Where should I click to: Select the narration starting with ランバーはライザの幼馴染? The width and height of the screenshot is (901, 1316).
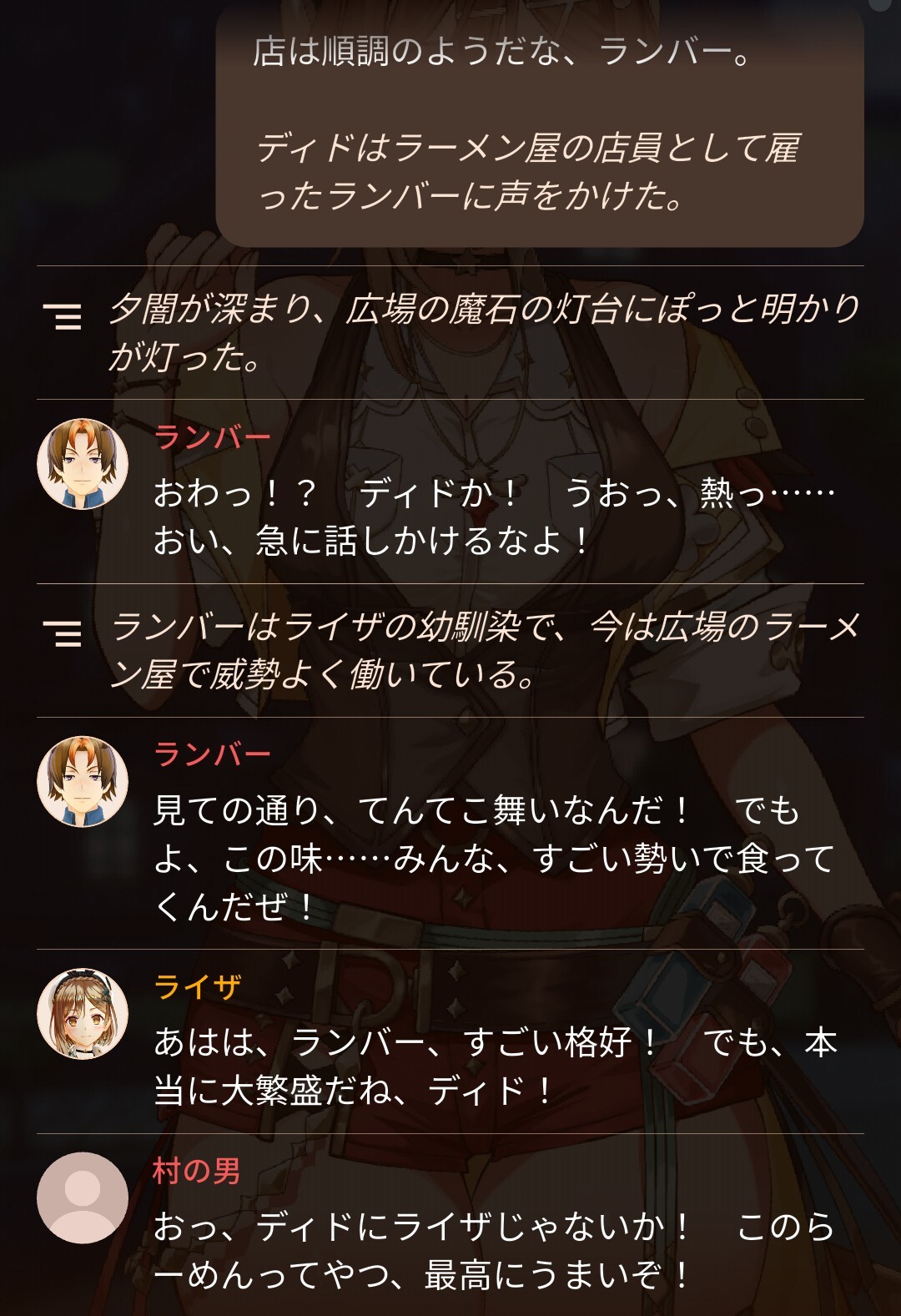tap(484, 650)
